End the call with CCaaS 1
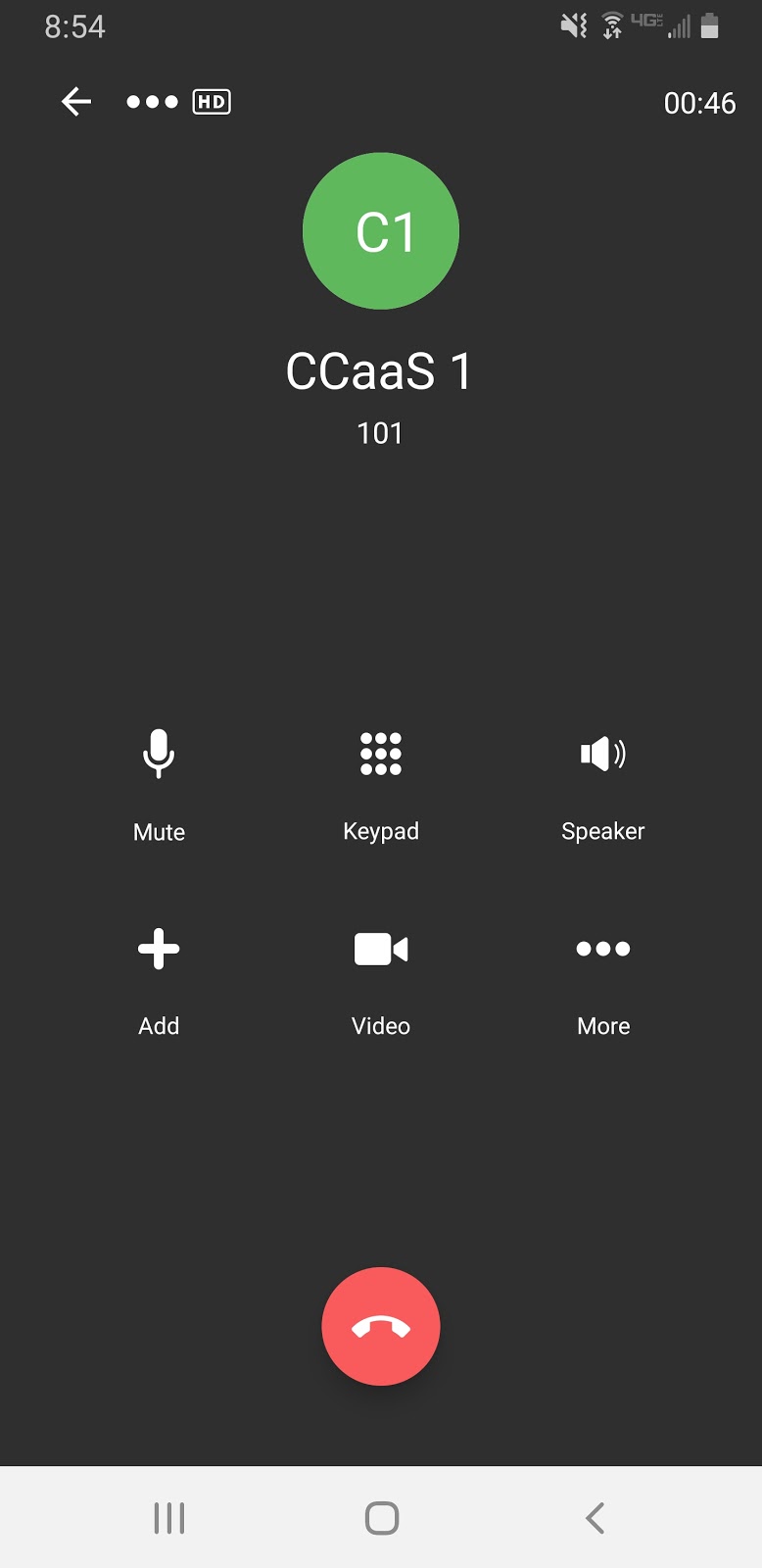Image resolution: width=762 pixels, height=1568 pixels. 381,1327
